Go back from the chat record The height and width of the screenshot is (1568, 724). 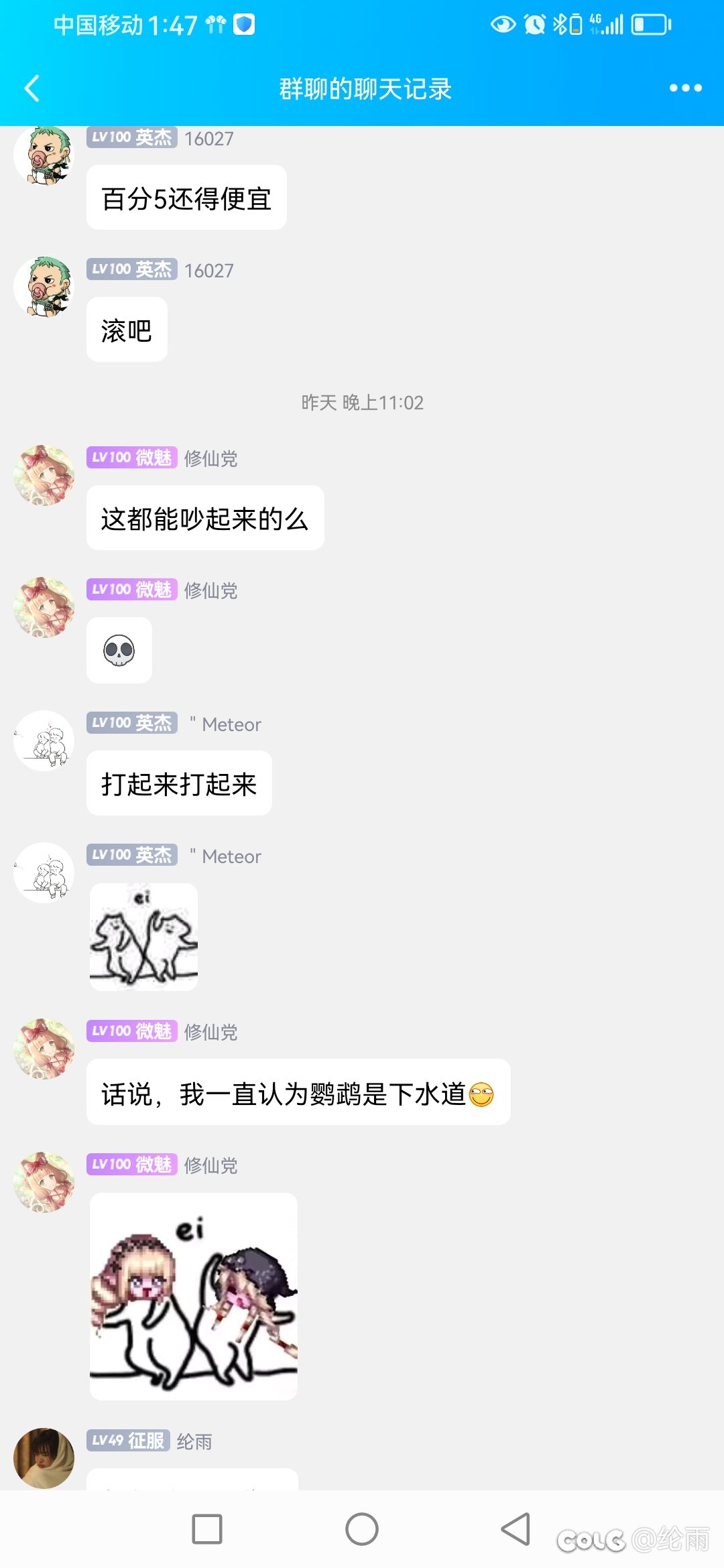pos(32,88)
